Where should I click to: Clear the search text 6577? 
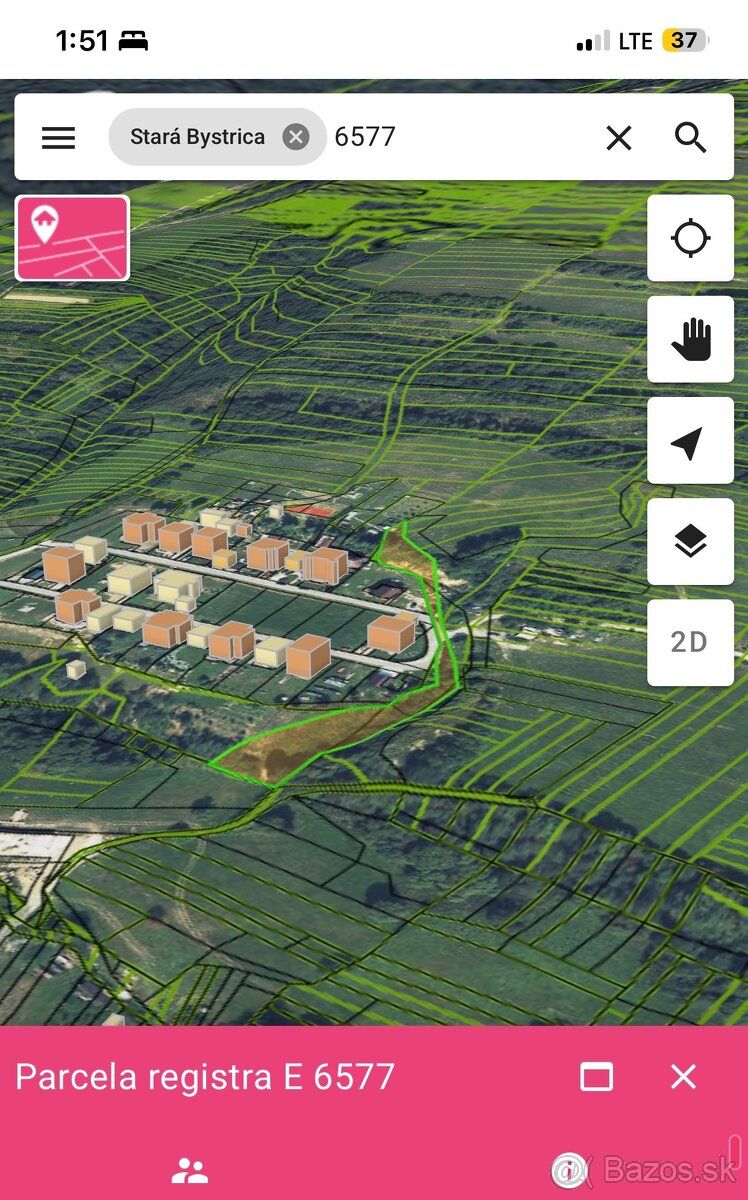(619, 138)
